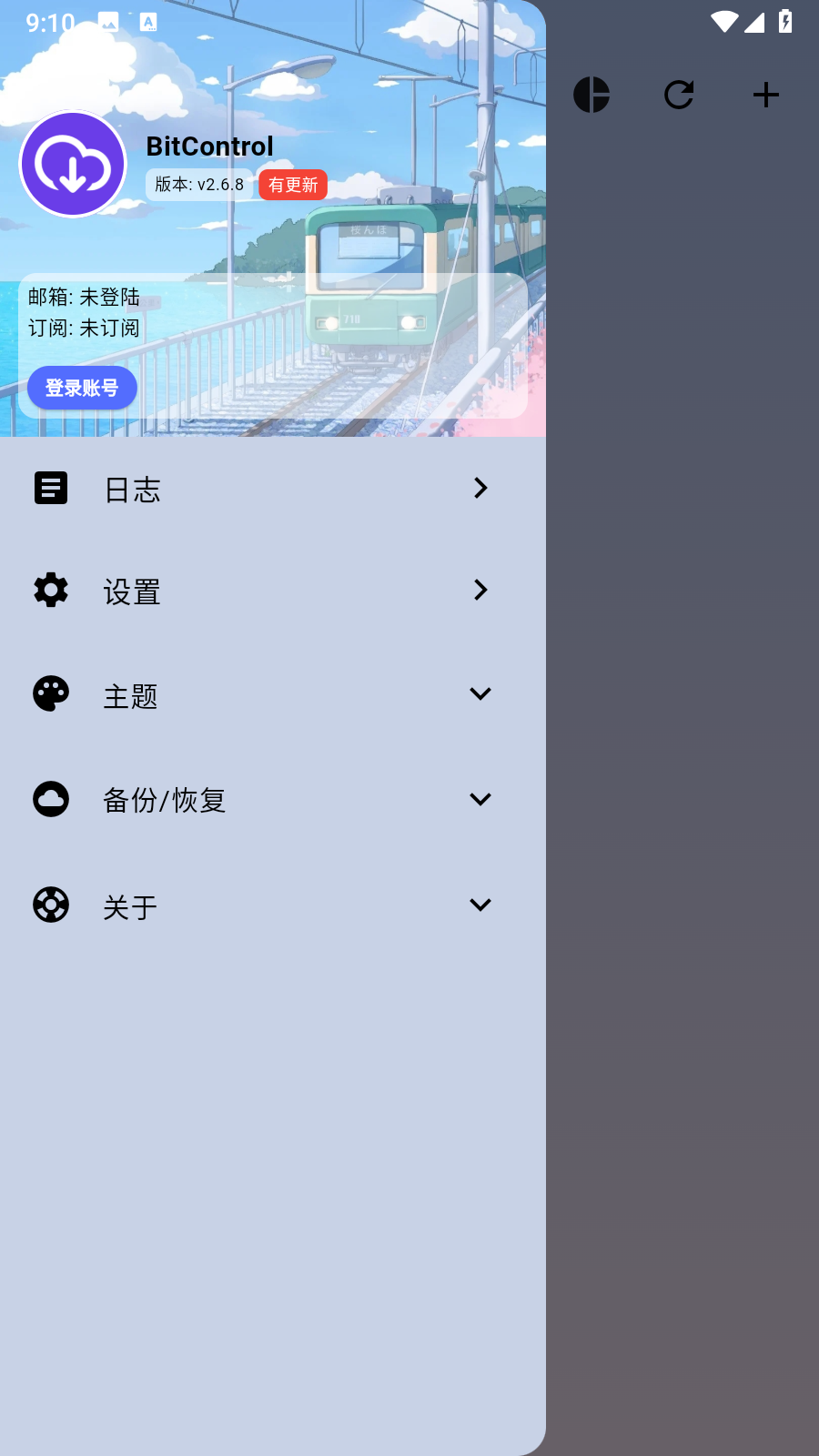Tap the 有更新 update badge
819x1456 pixels.
[292, 185]
